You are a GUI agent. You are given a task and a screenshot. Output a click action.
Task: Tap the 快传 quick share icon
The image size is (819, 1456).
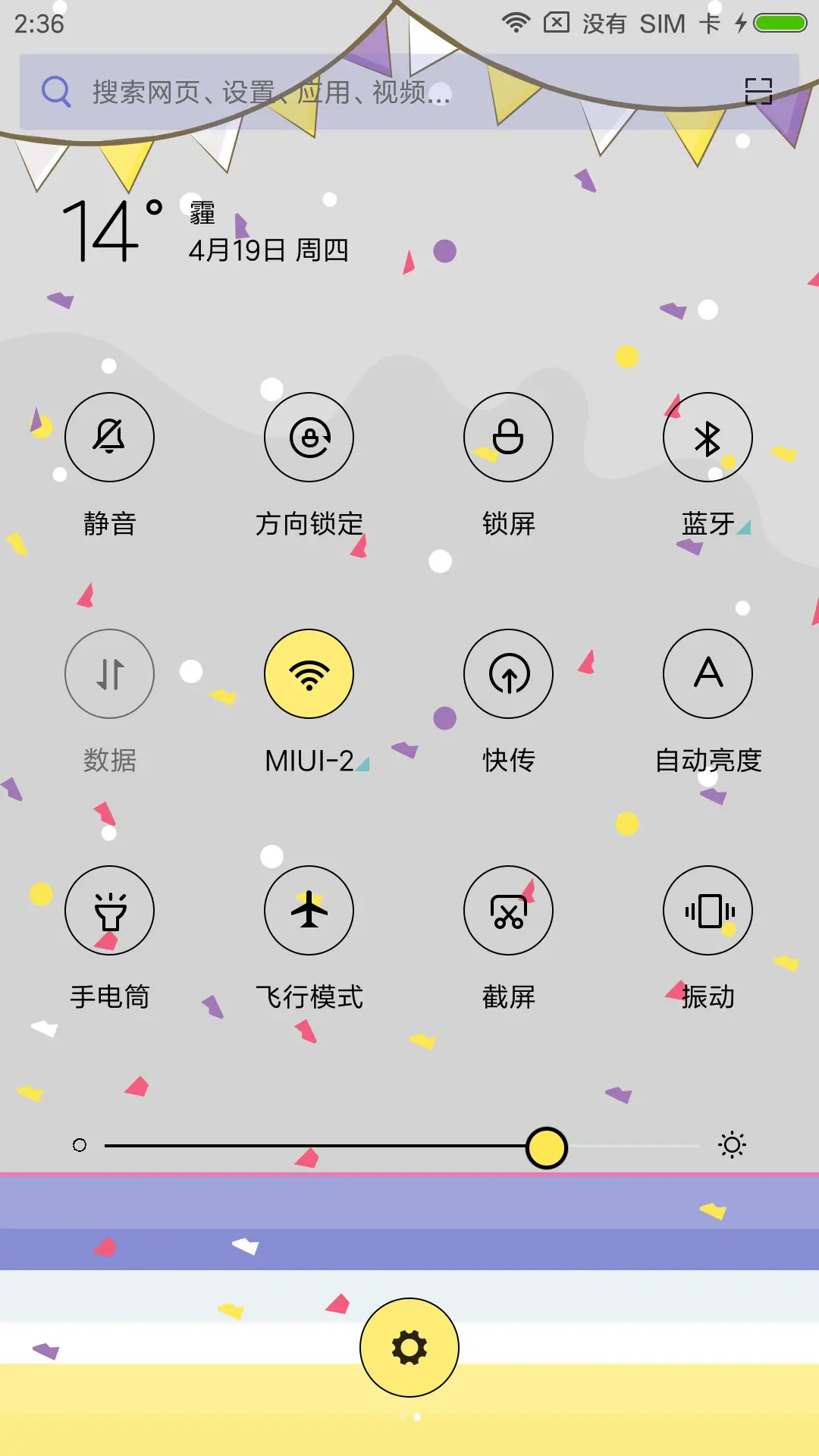tap(508, 674)
